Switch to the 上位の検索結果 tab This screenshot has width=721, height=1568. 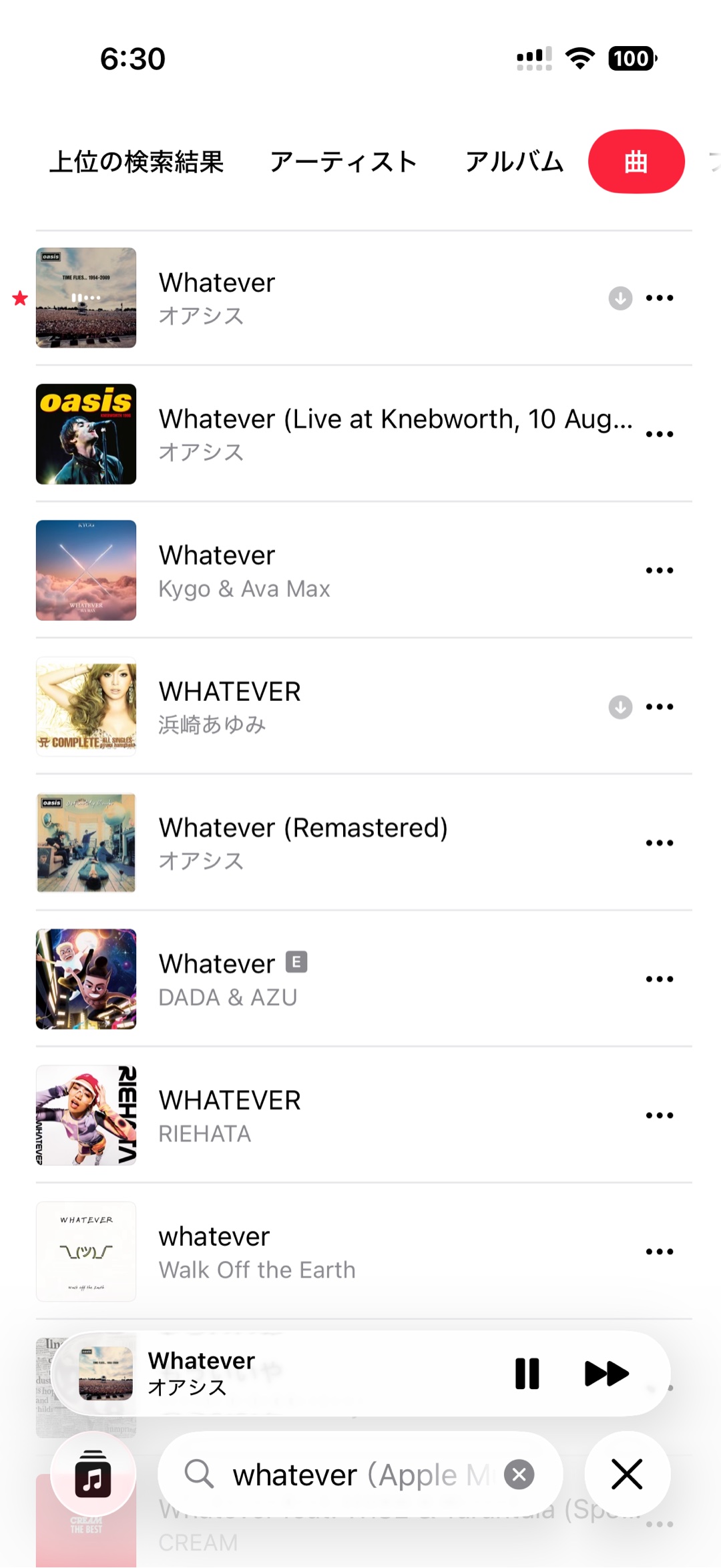(x=136, y=162)
